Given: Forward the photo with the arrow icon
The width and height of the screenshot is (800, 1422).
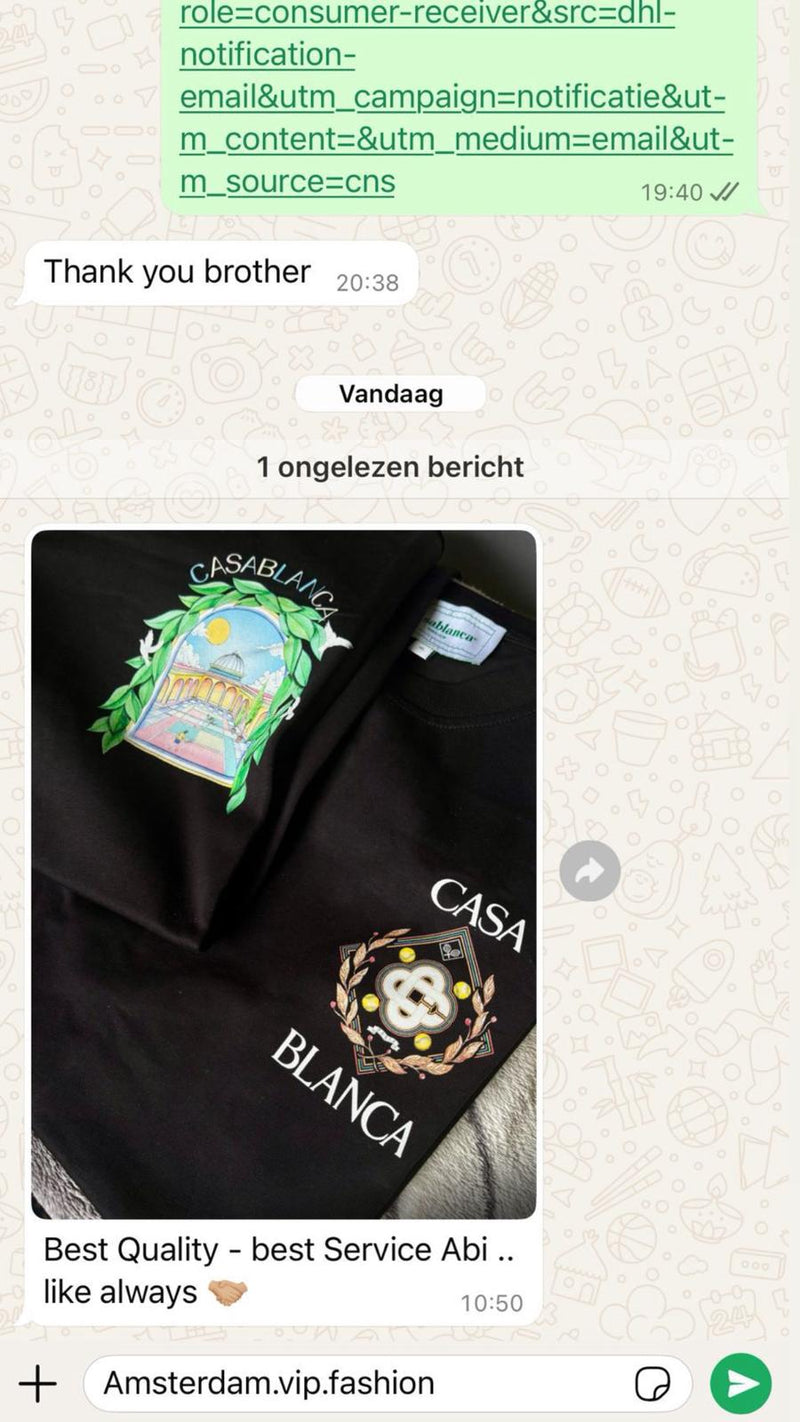Looking at the screenshot, I should [x=590, y=872].
